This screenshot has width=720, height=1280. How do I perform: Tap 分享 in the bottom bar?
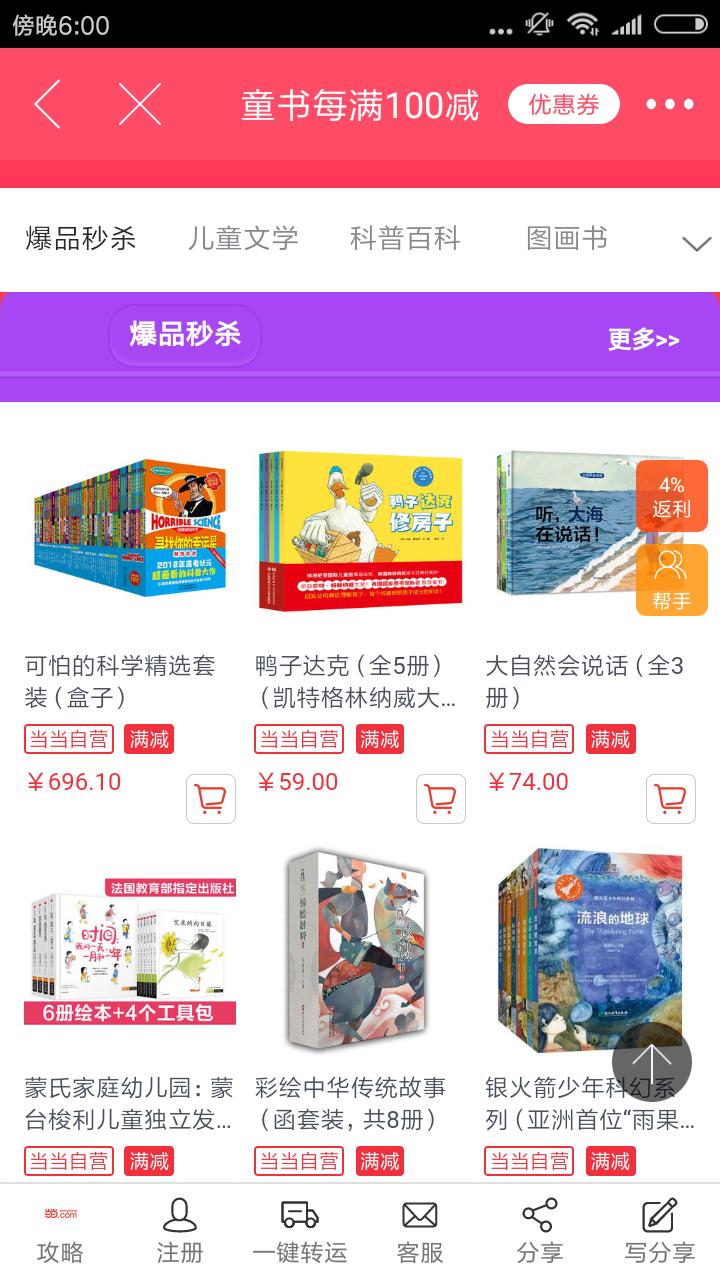tap(539, 1232)
